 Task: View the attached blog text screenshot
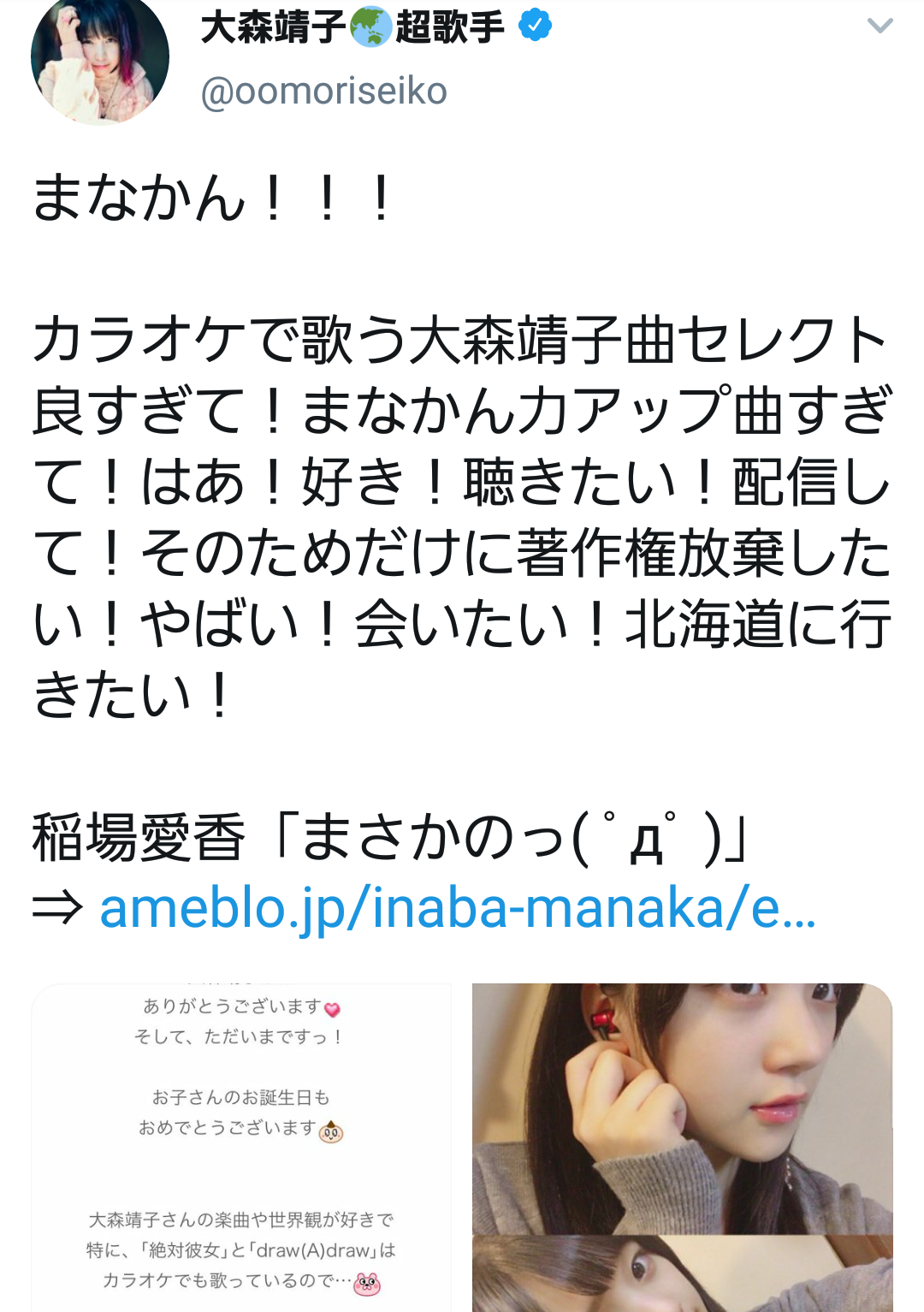[x=241, y=1147]
